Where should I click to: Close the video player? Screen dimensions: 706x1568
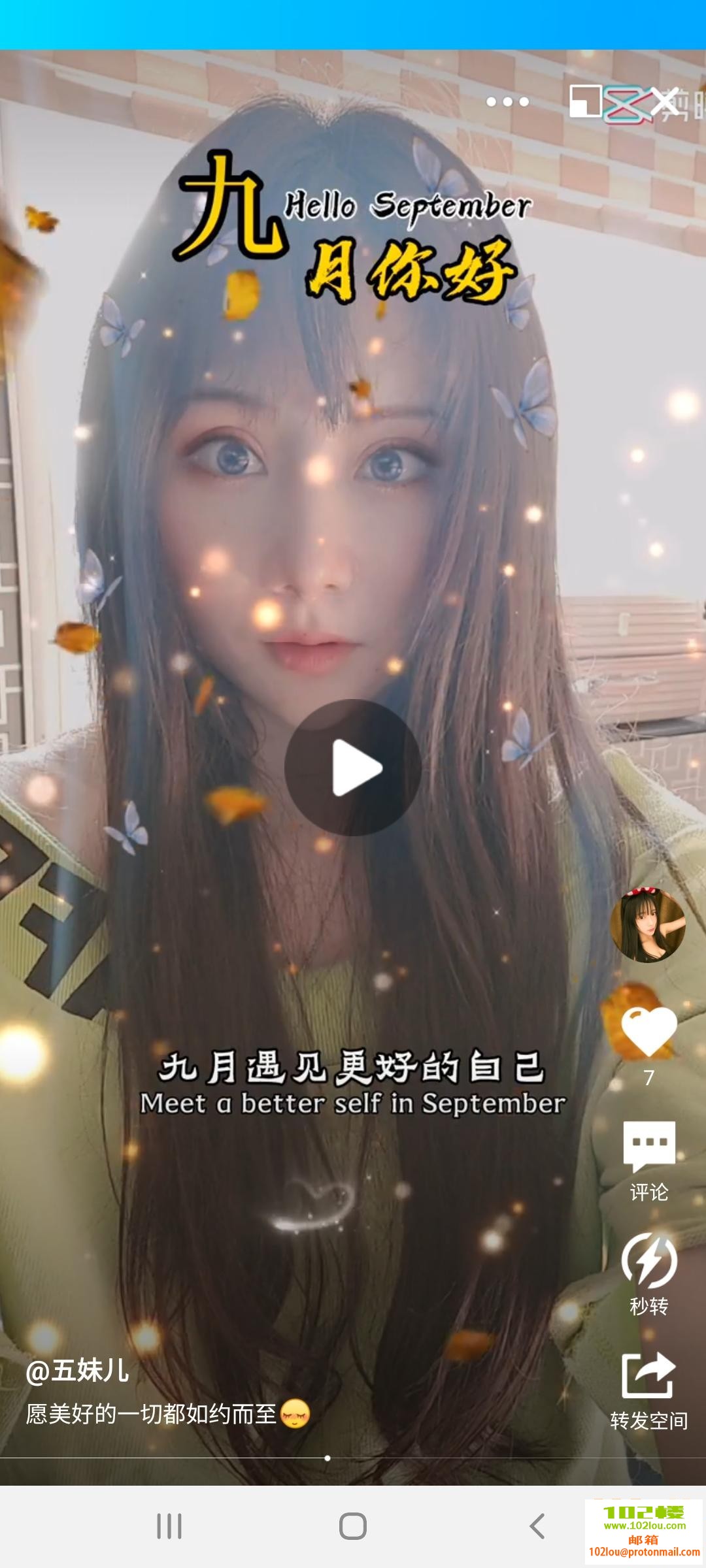(665, 102)
